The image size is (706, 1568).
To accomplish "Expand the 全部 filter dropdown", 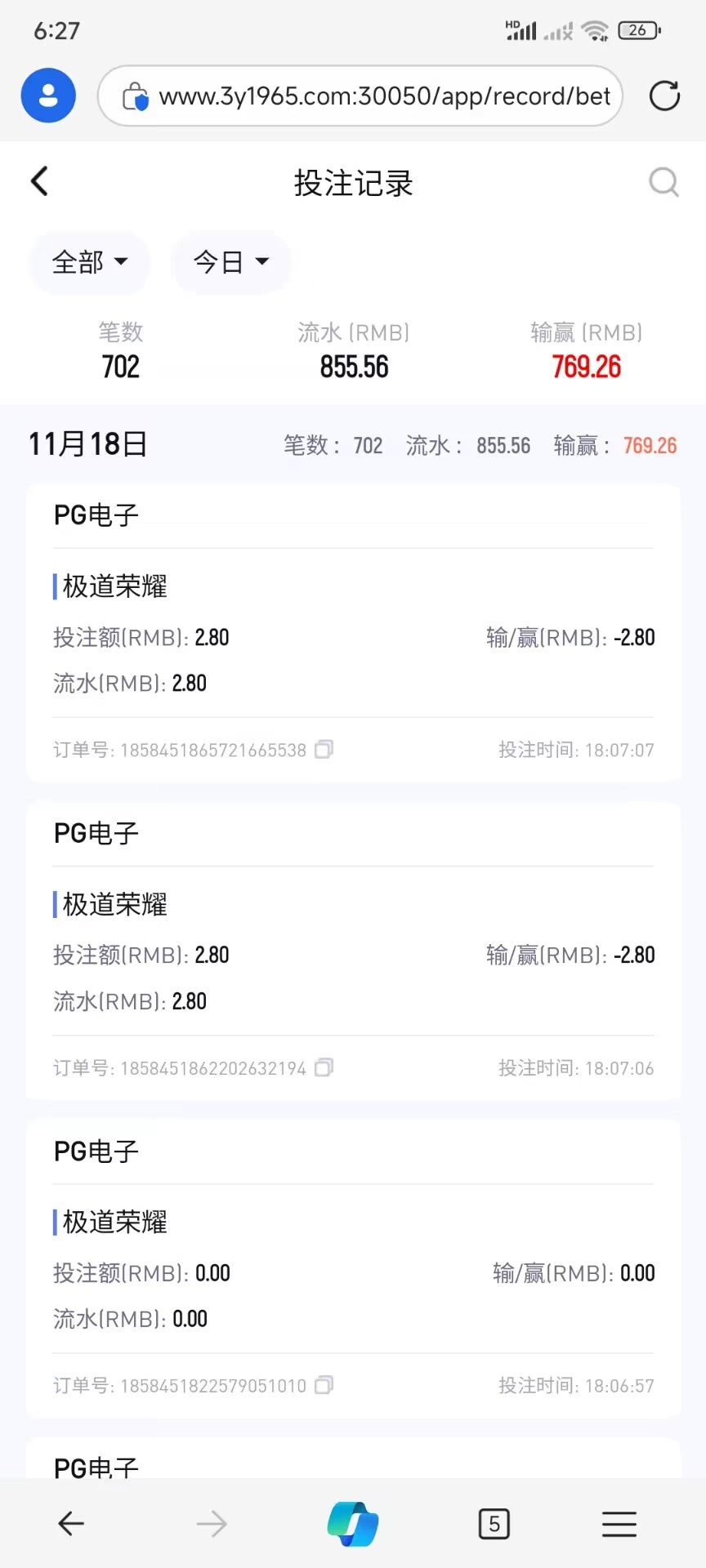I will [89, 262].
